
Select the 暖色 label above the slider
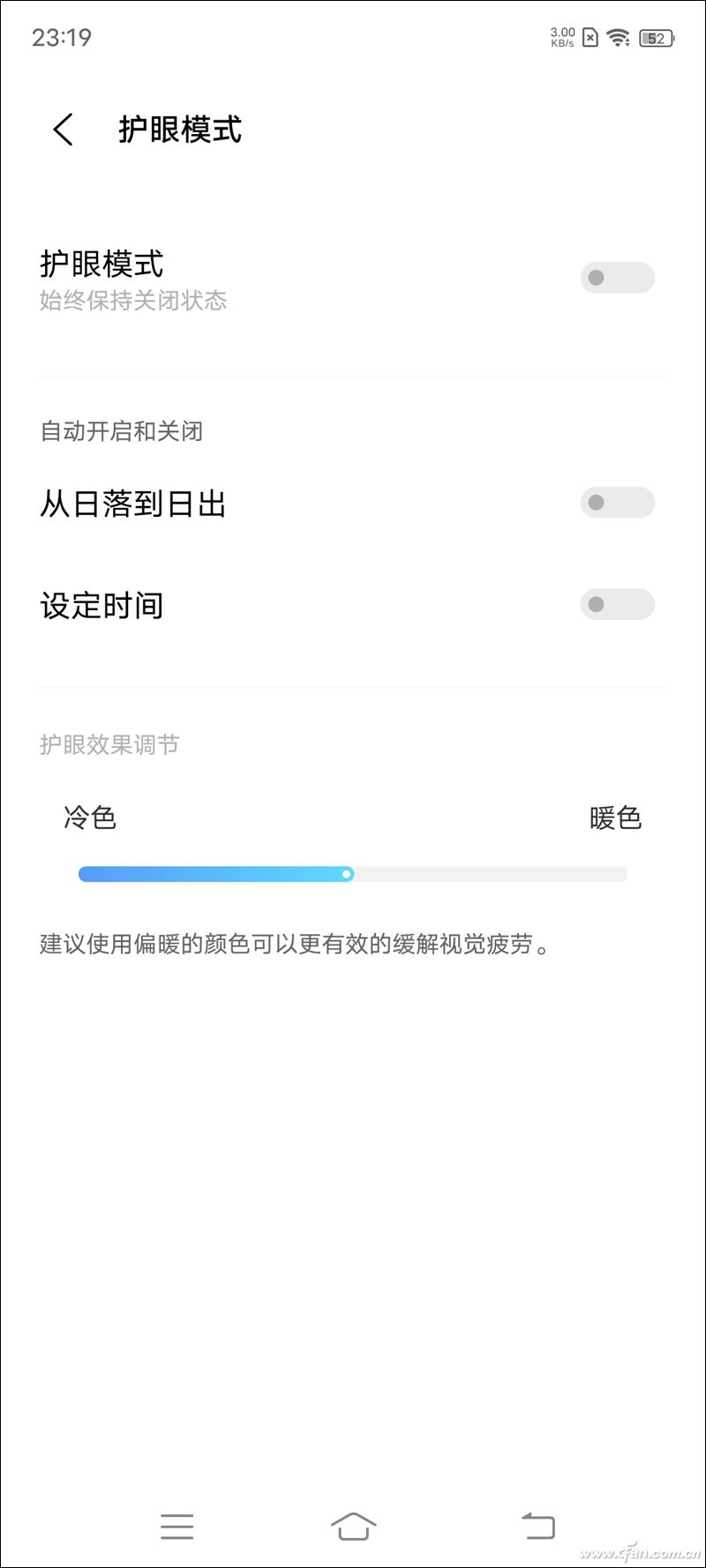click(616, 818)
